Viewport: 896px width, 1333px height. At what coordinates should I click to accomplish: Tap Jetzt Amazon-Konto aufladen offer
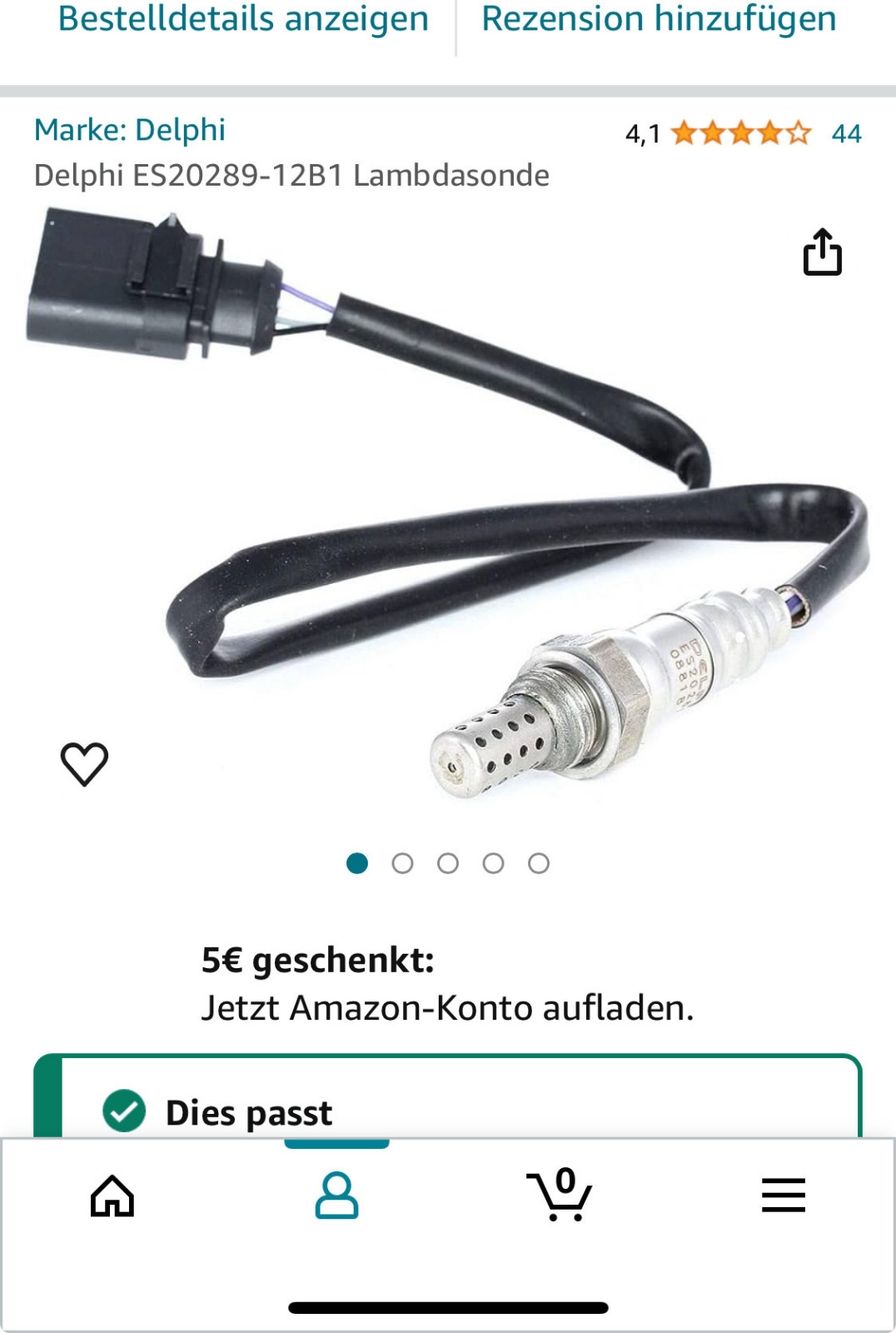click(448, 1009)
